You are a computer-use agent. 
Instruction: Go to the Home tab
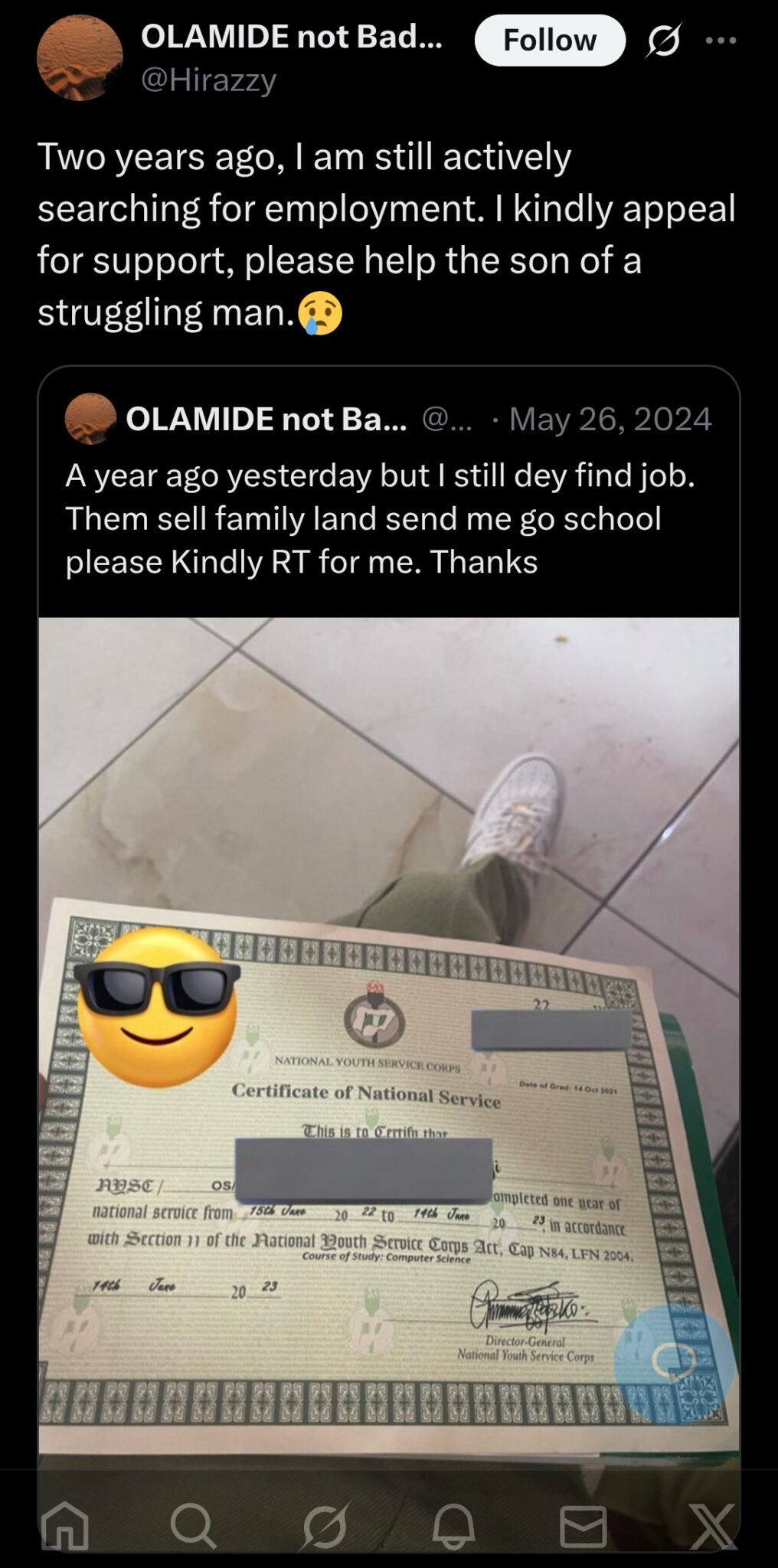(65, 1524)
